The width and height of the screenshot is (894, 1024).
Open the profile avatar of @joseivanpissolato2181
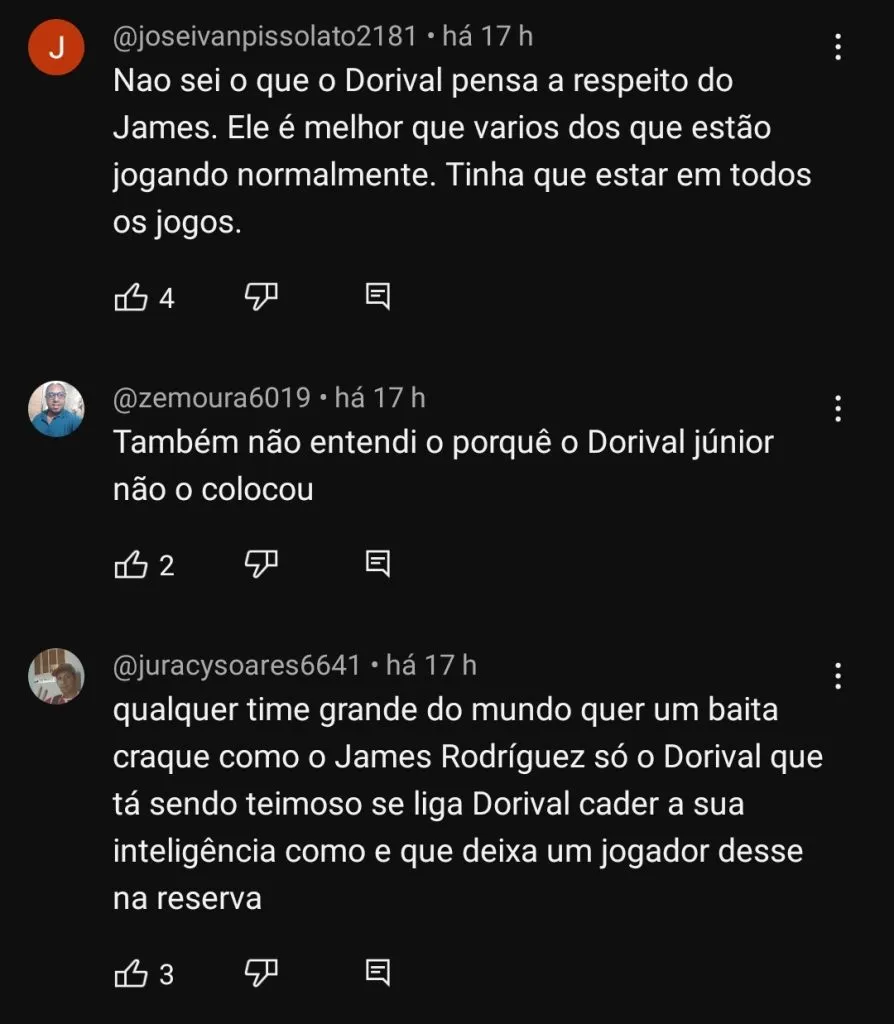(x=56, y=46)
